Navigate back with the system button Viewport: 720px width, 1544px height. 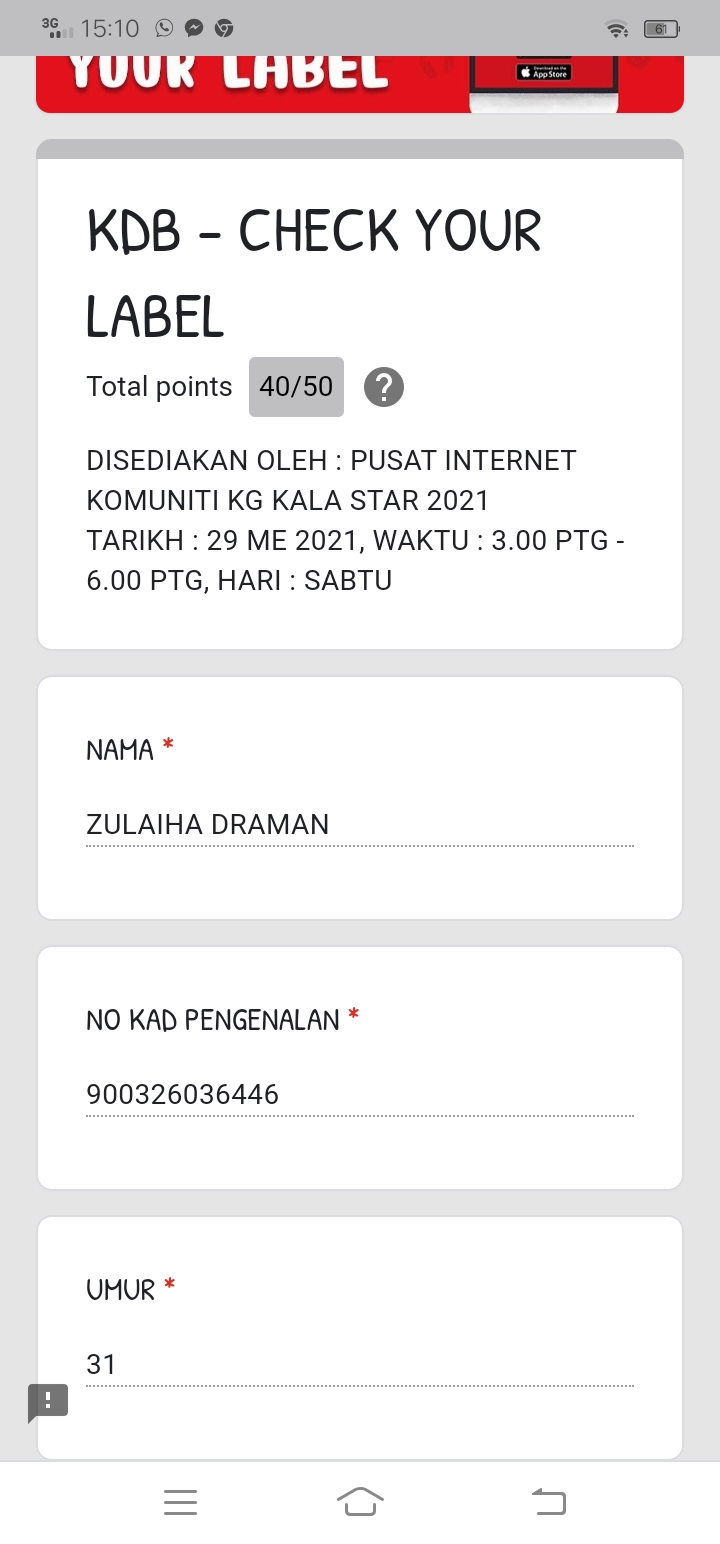click(x=548, y=1502)
